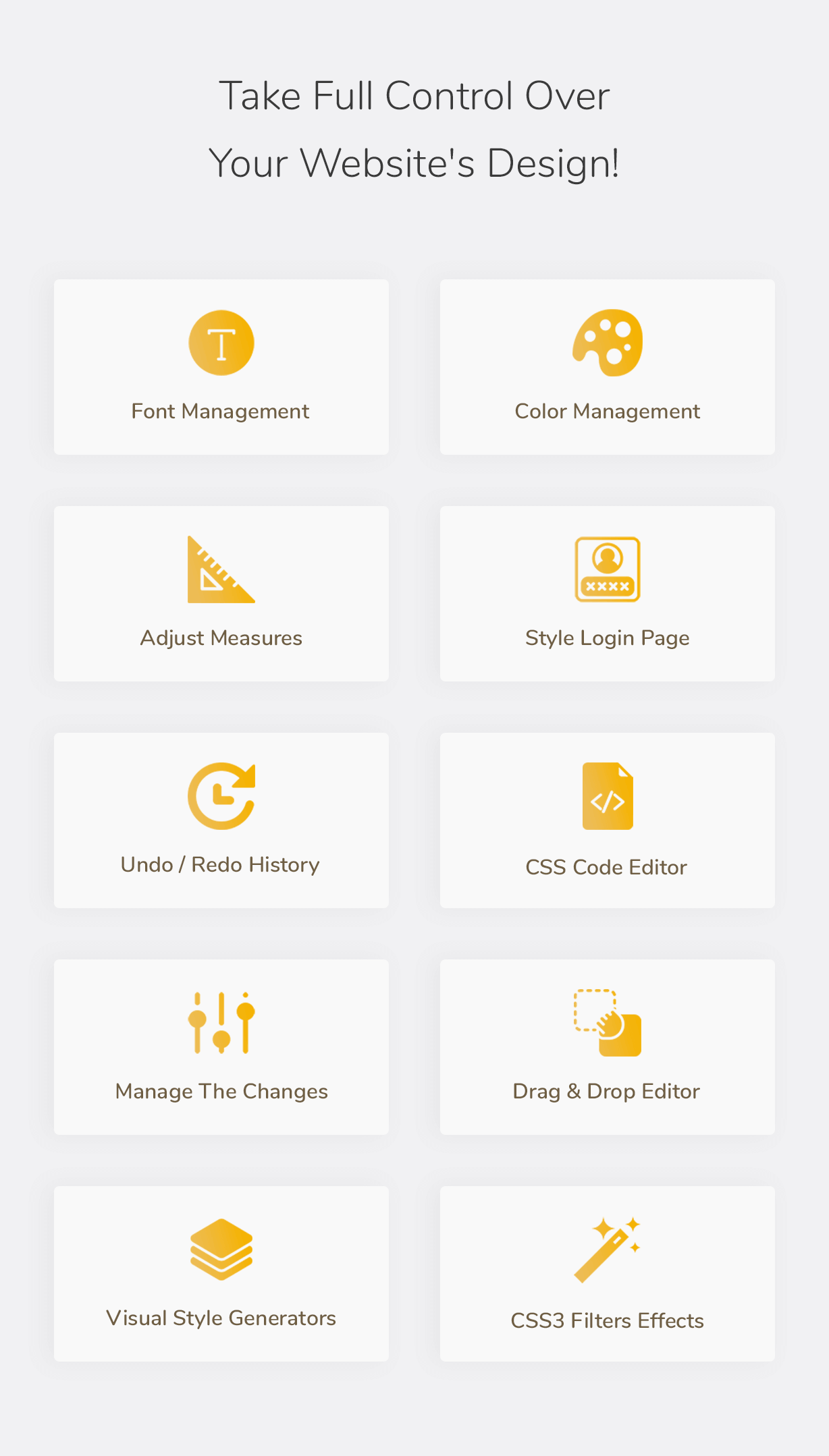Open the Visual Style Generators card
This screenshot has height=1456, width=829.
[220, 1273]
